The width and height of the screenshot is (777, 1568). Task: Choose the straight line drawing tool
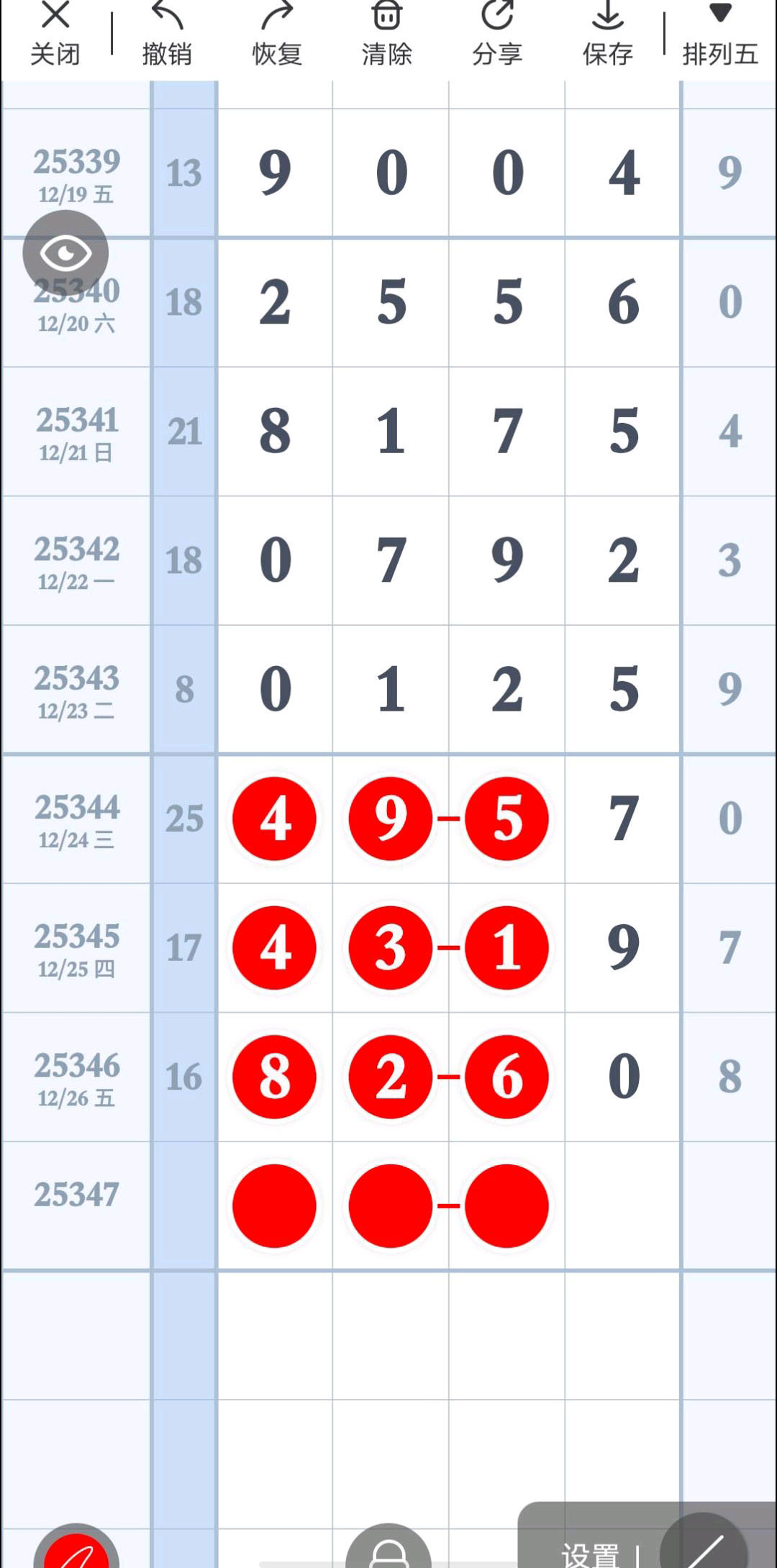[x=705, y=1546]
